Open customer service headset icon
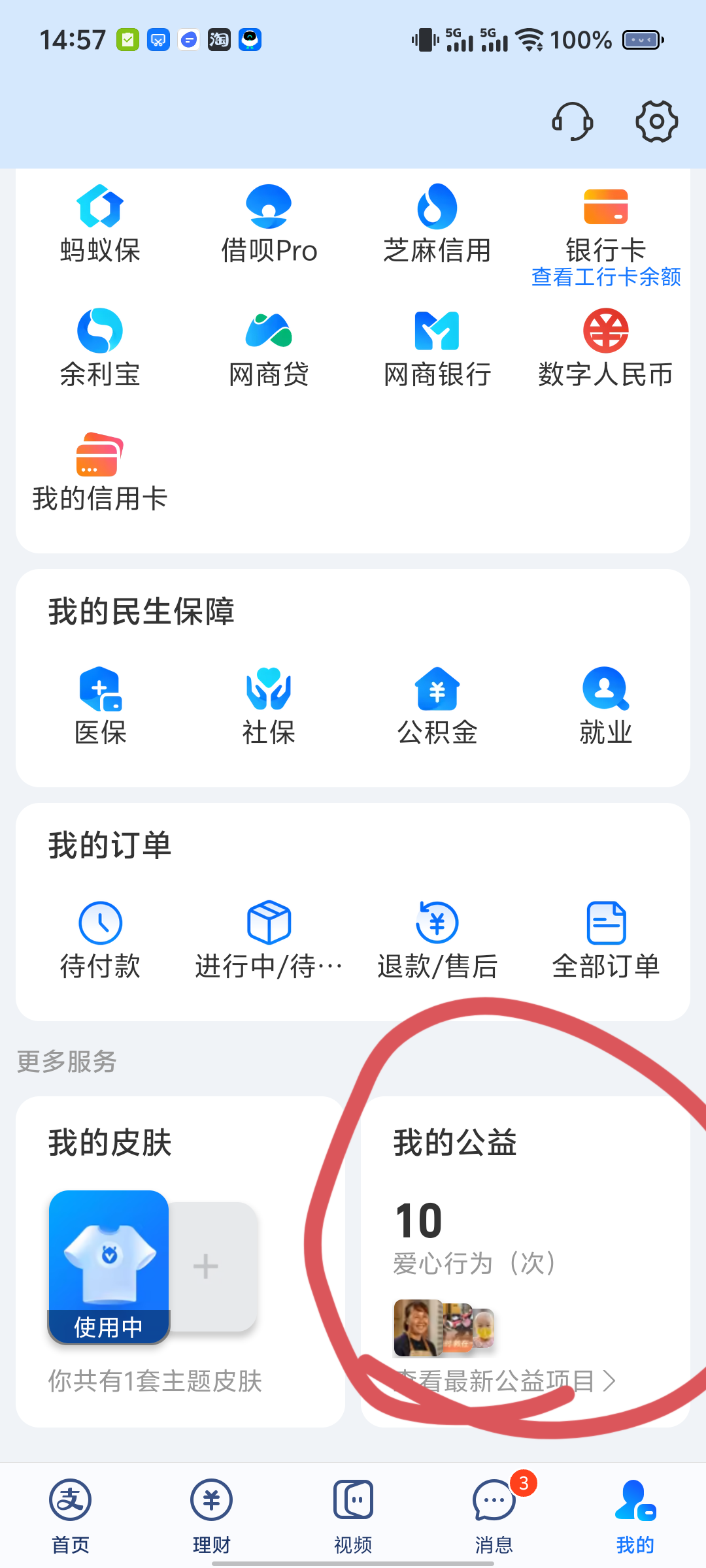The width and height of the screenshot is (706, 1568). tap(572, 122)
